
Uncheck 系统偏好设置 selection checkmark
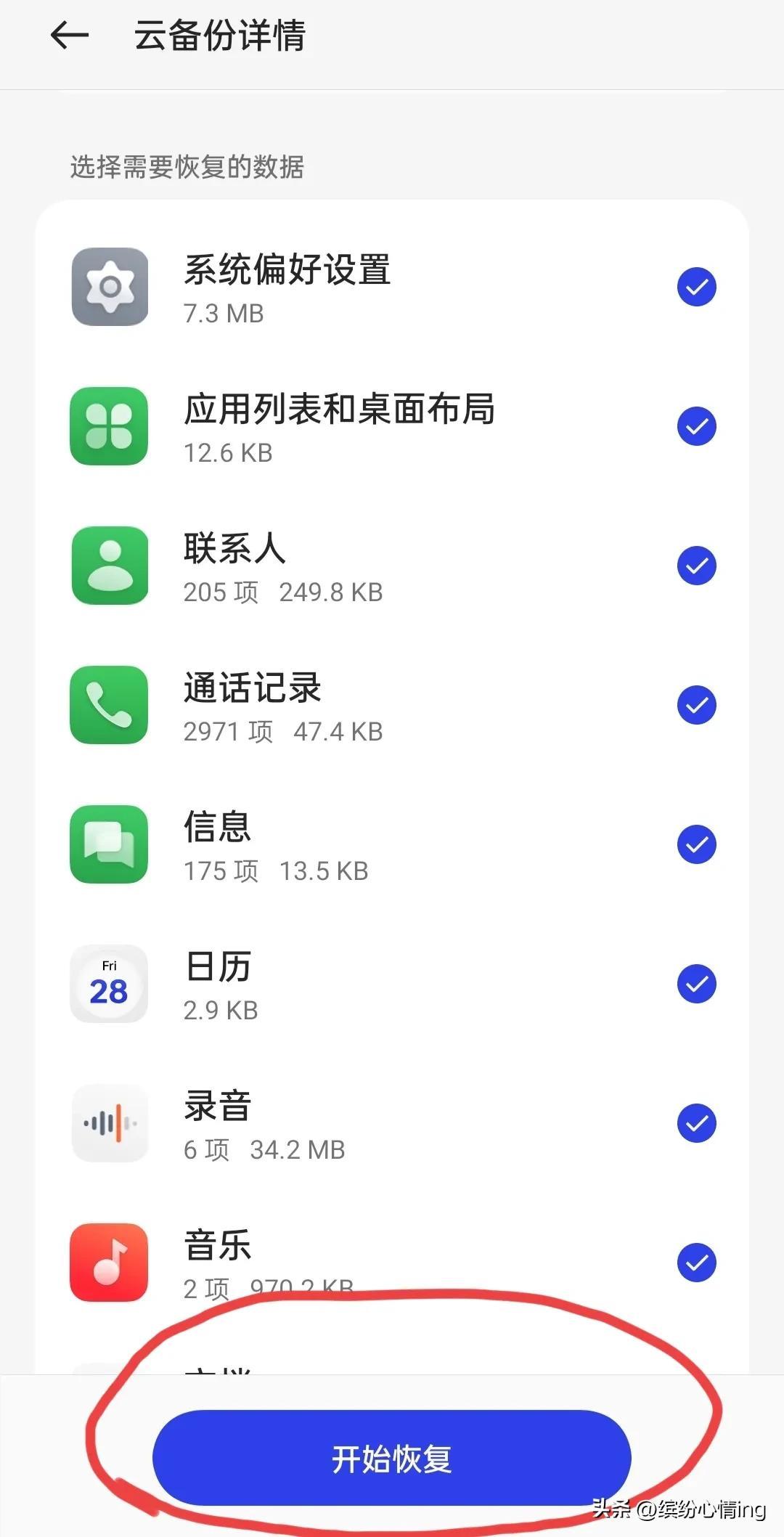point(695,286)
